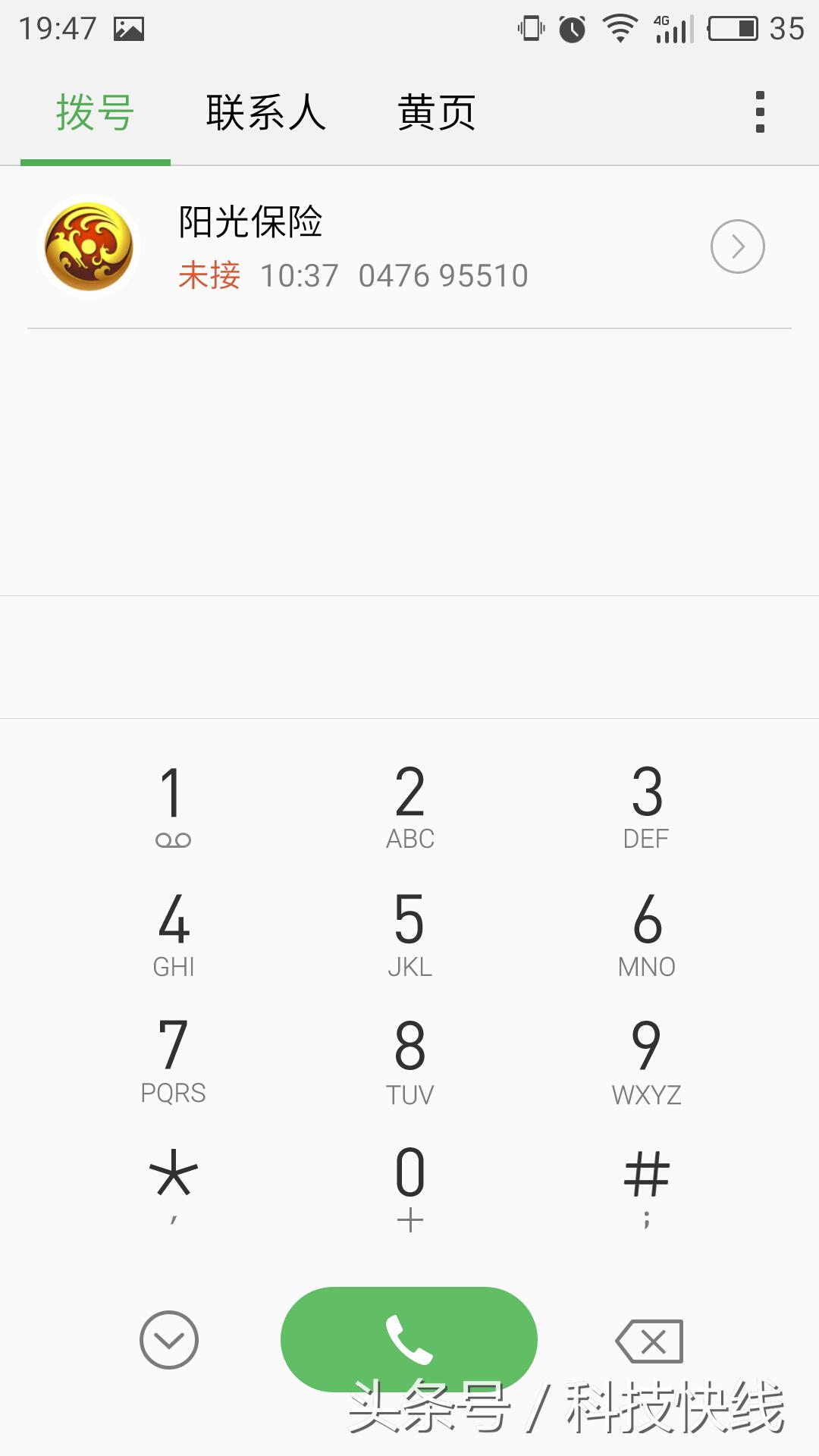The image size is (819, 1456).
Task: Dial the 5 JKL key
Action: [x=409, y=933]
